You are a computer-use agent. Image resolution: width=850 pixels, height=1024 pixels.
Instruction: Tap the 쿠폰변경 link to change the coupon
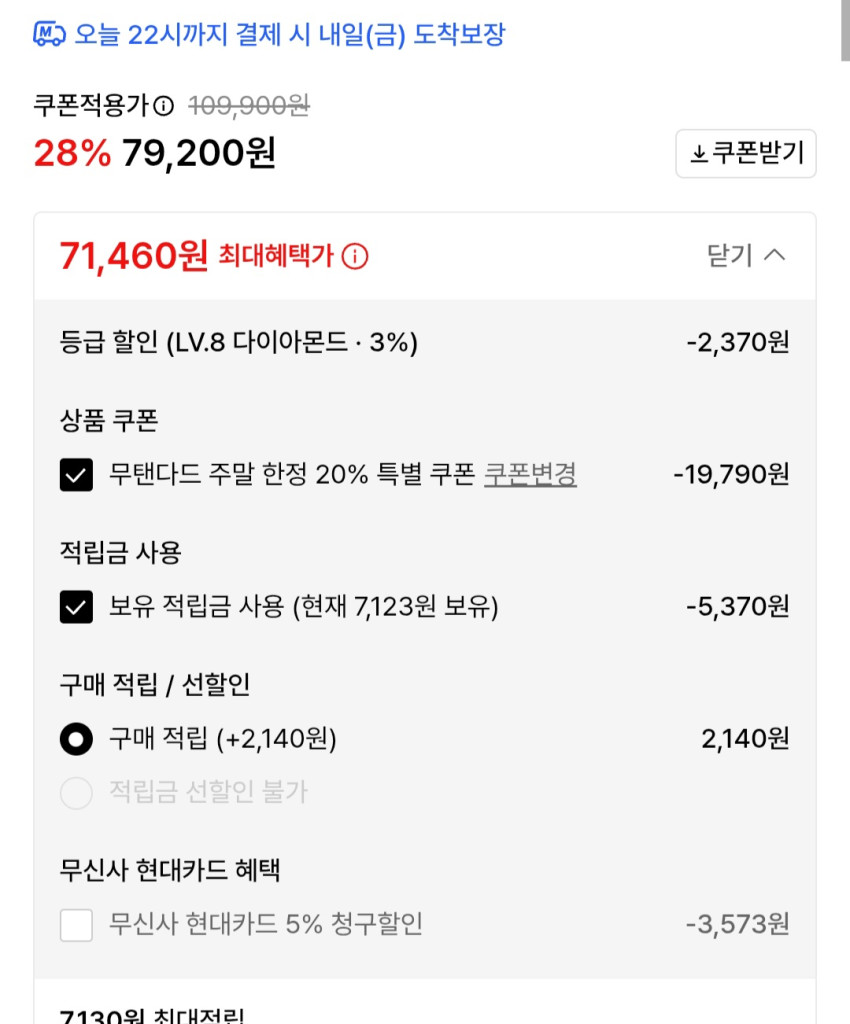(x=530, y=474)
